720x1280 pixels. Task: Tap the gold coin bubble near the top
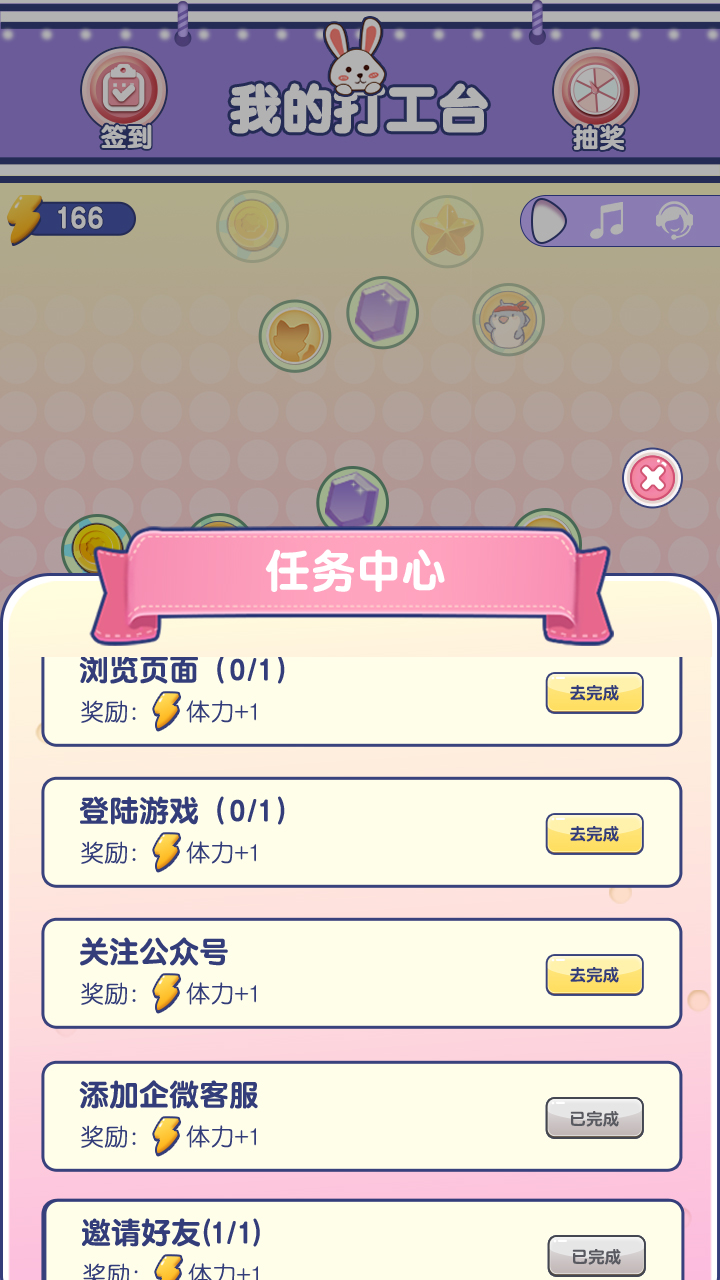253,227
